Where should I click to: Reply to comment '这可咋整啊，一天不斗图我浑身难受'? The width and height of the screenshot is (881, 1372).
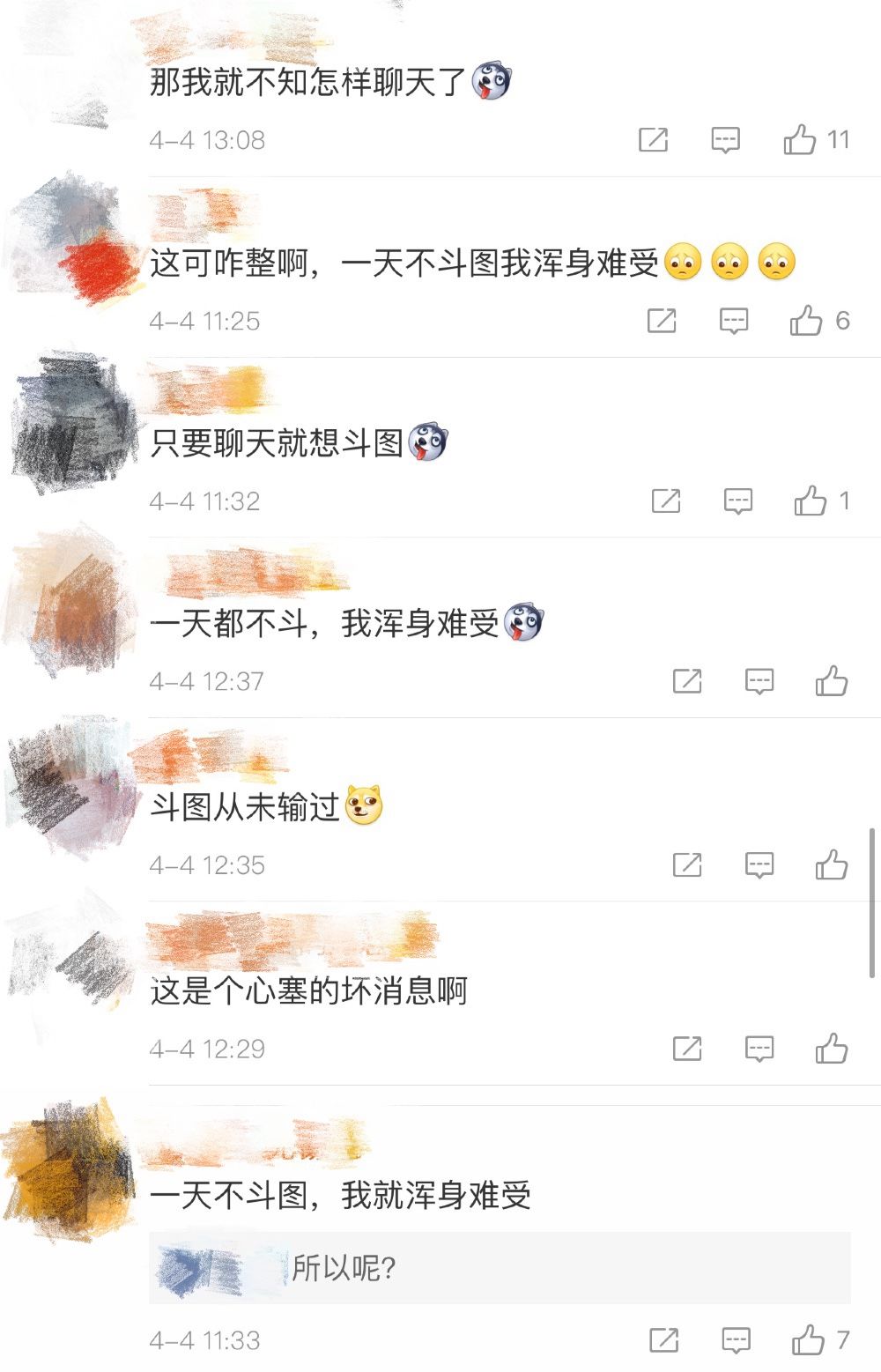(x=733, y=321)
